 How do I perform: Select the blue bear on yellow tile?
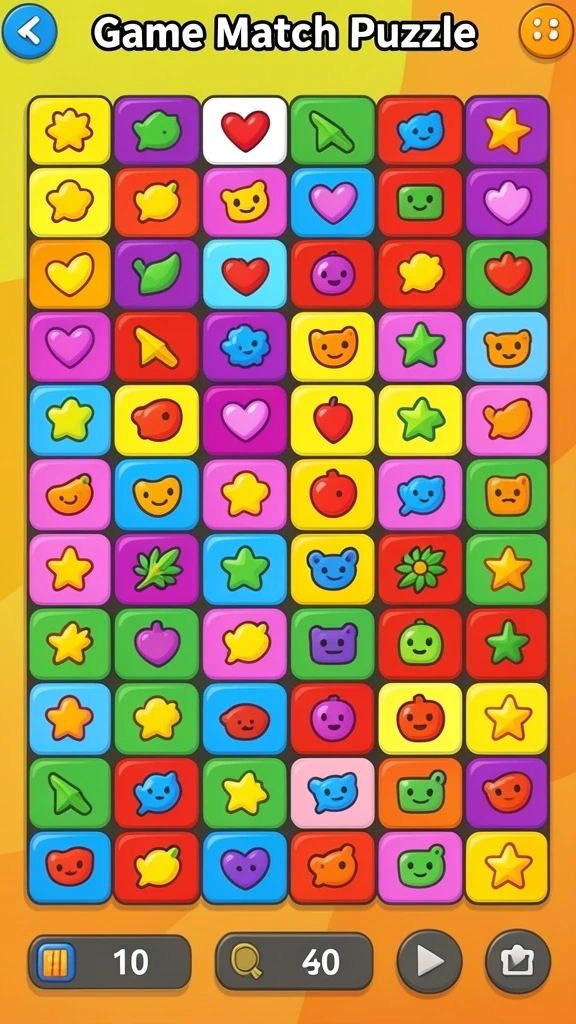(333, 569)
